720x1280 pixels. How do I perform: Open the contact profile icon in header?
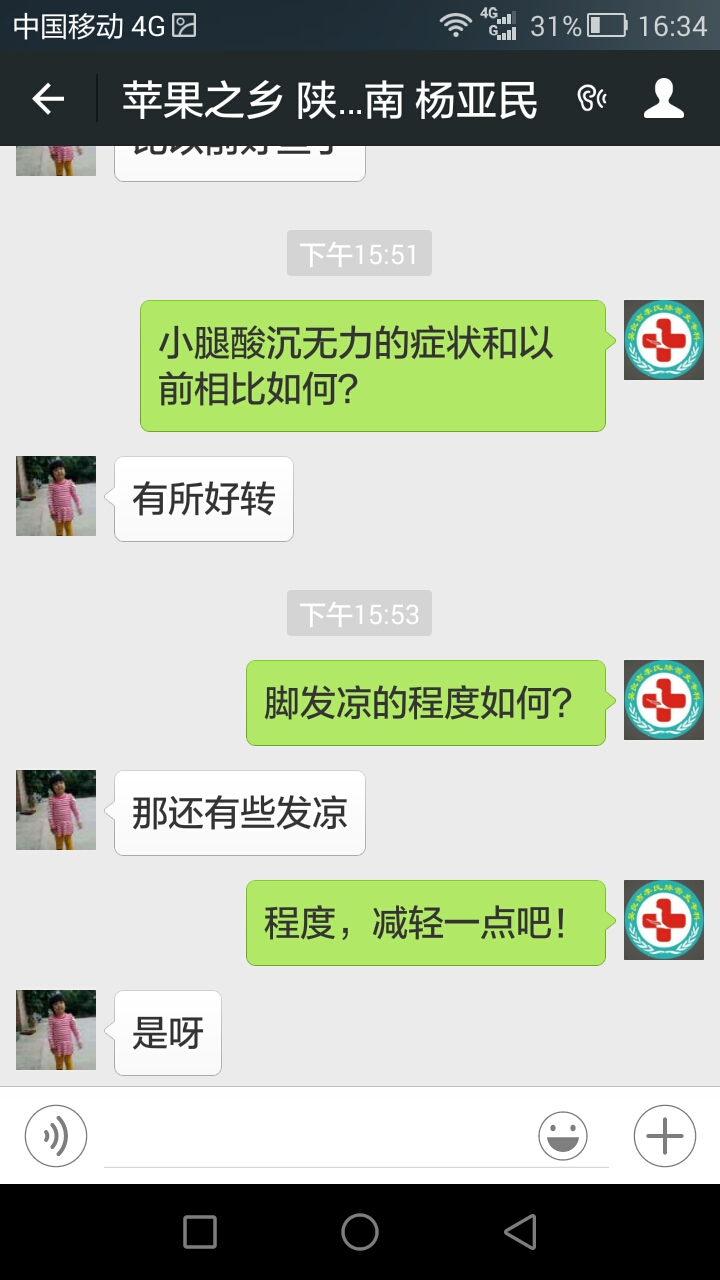coord(663,99)
